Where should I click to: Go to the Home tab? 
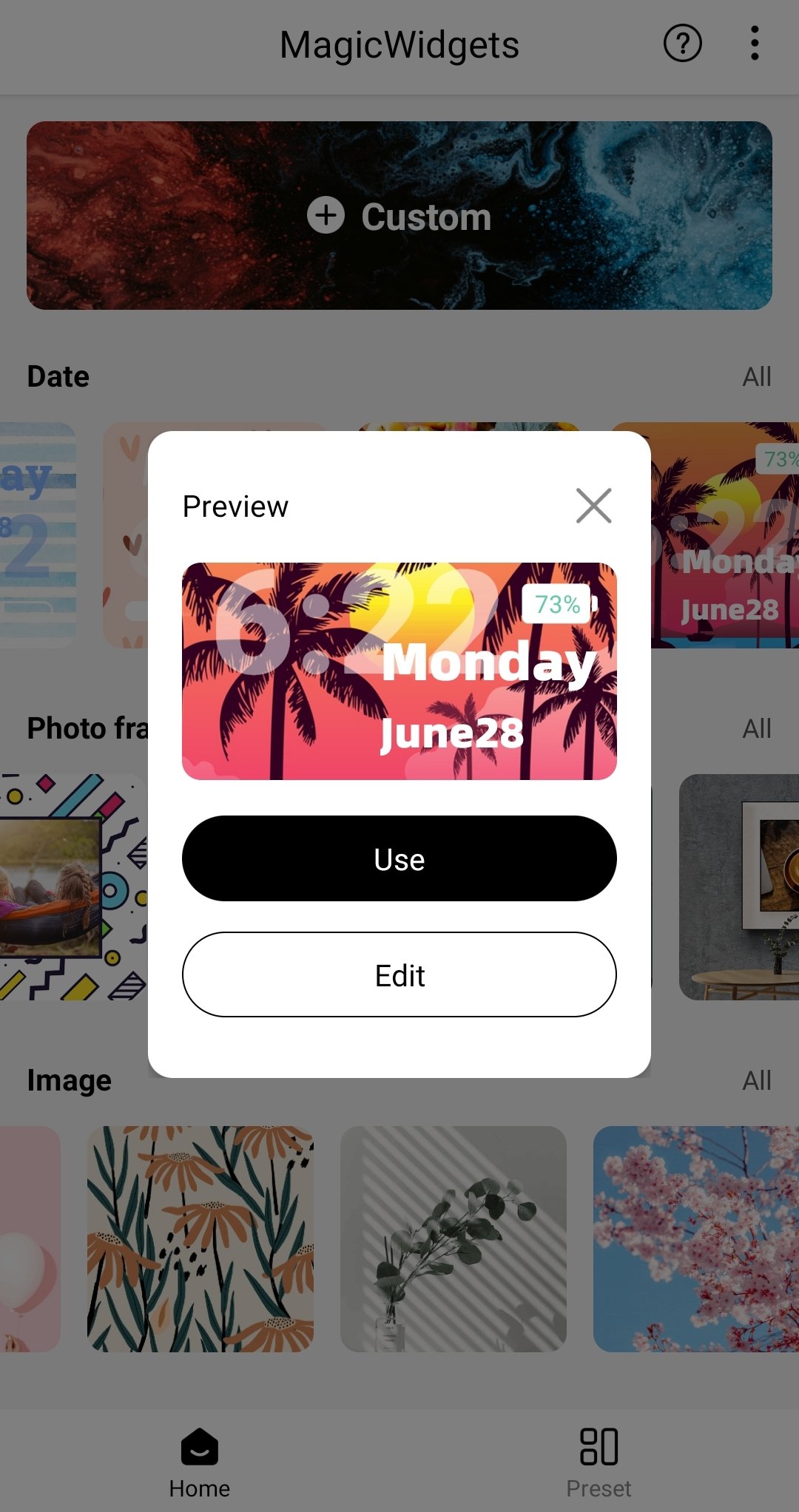pos(199,1463)
